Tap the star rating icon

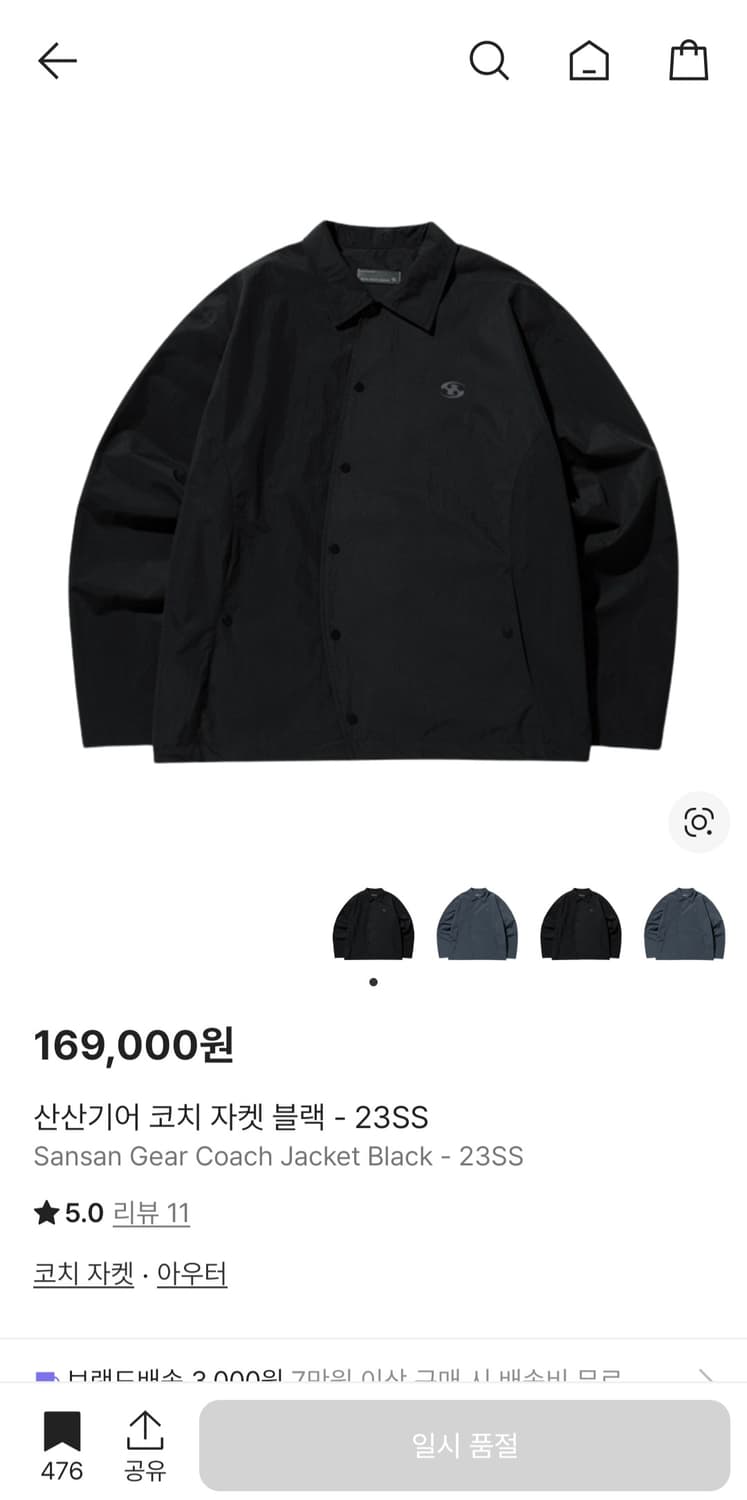pos(45,1212)
